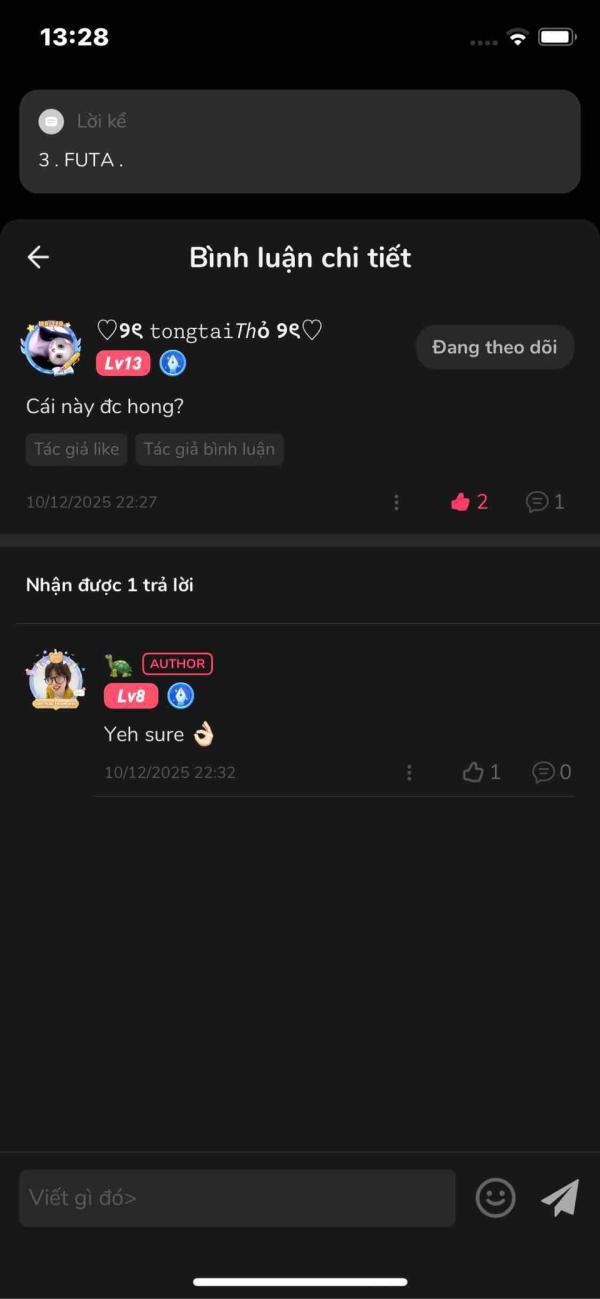Reply to the comment 'Cái này đc hong?'

click(x=545, y=502)
